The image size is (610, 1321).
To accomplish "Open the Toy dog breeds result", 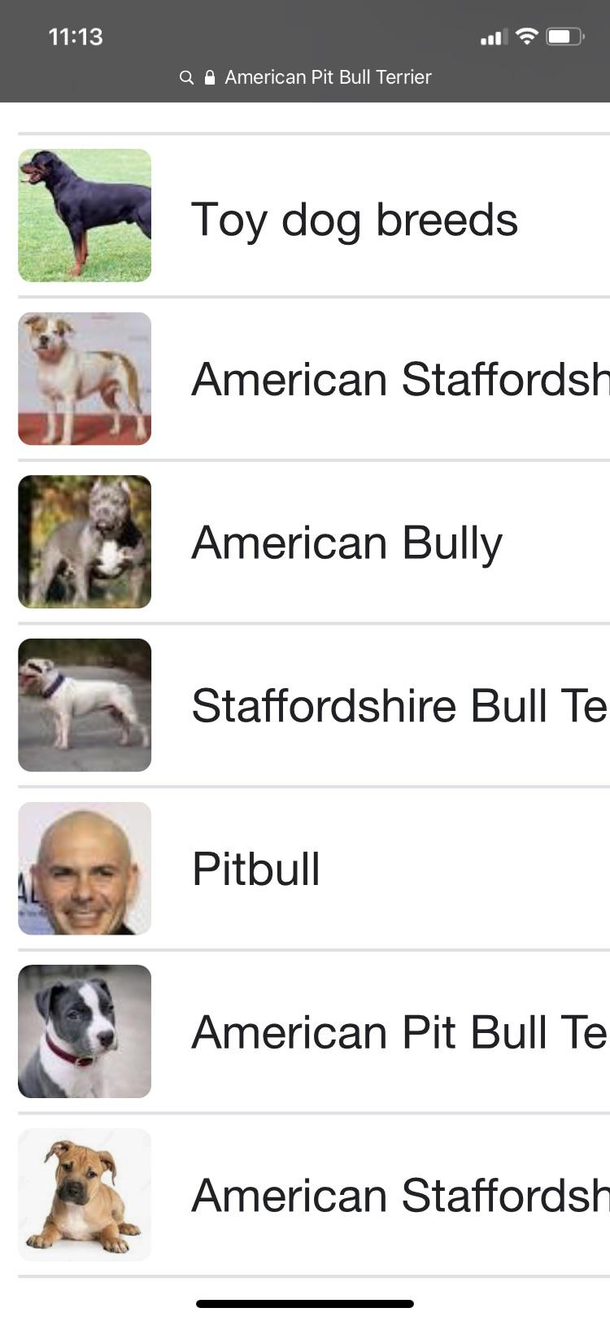I will tap(354, 219).
